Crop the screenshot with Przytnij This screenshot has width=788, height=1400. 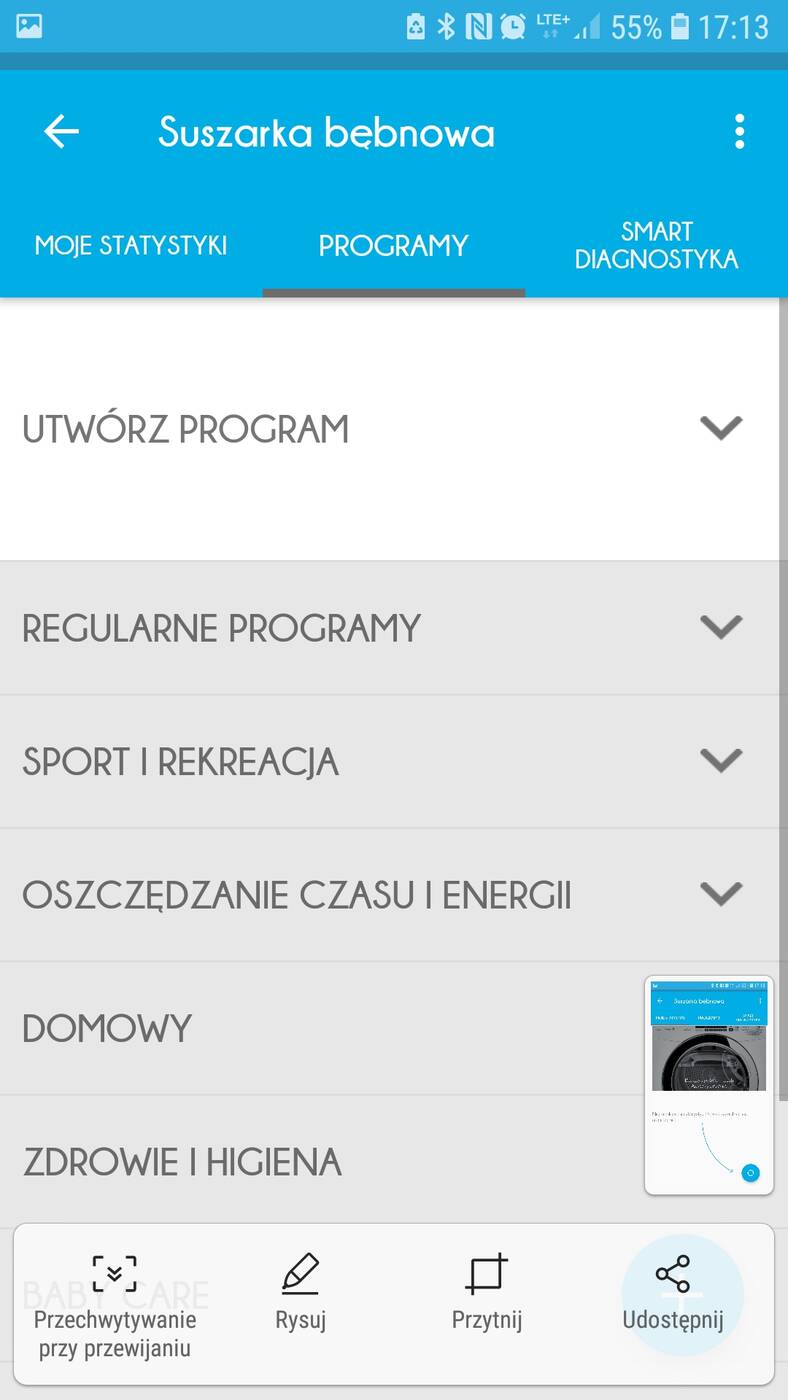pyautogui.click(x=486, y=1292)
